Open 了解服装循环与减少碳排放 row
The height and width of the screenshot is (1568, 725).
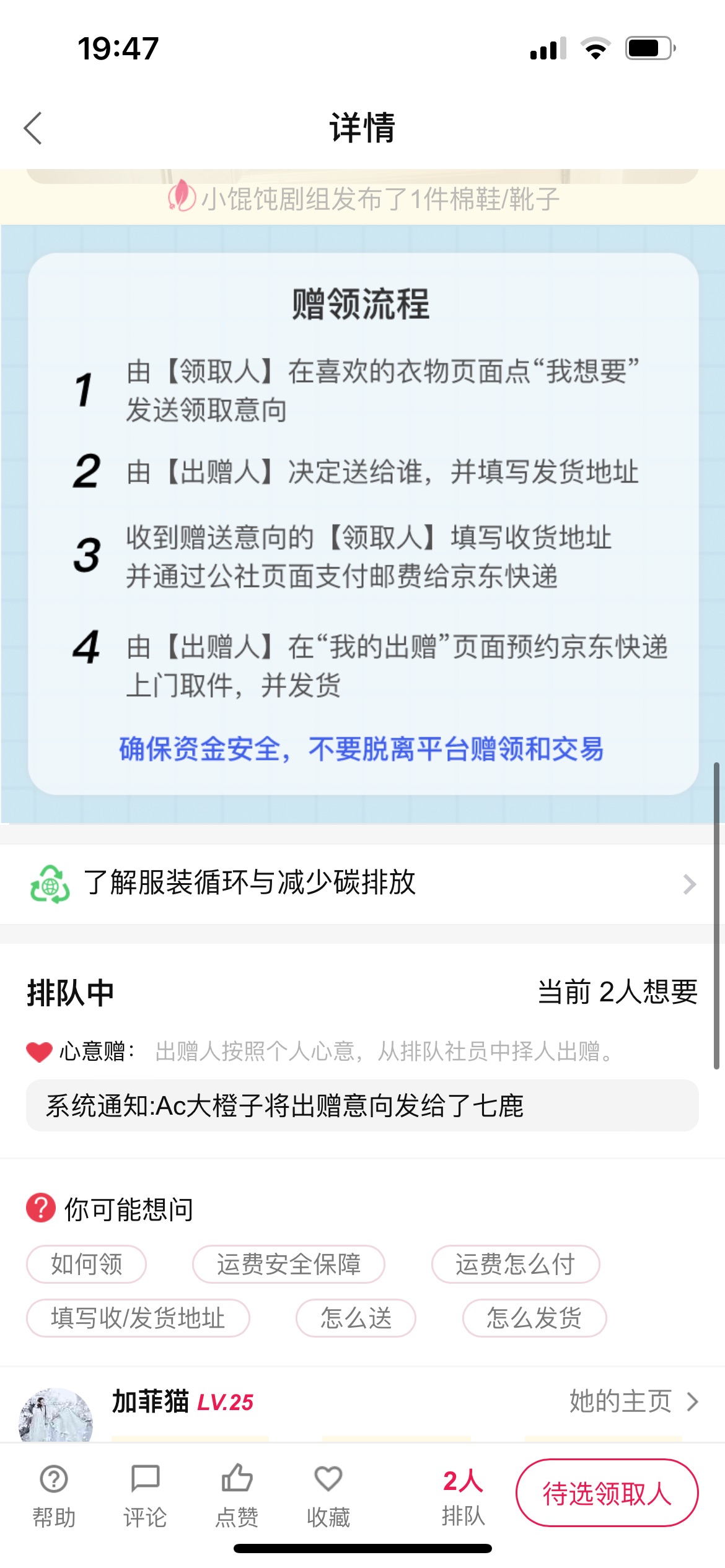click(362, 884)
